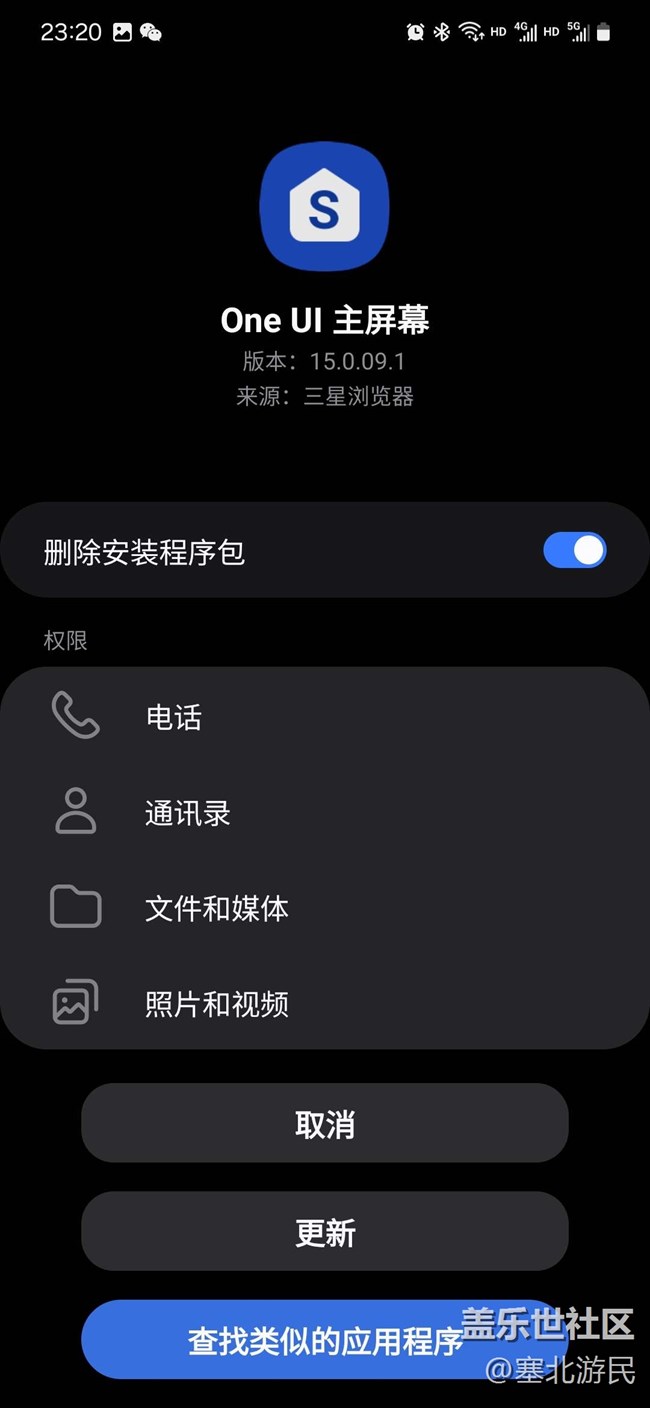The height and width of the screenshot is (1408, 650).
Task: Tap 更新 to update One UI 主屏幕
Action: (324, 1232)
